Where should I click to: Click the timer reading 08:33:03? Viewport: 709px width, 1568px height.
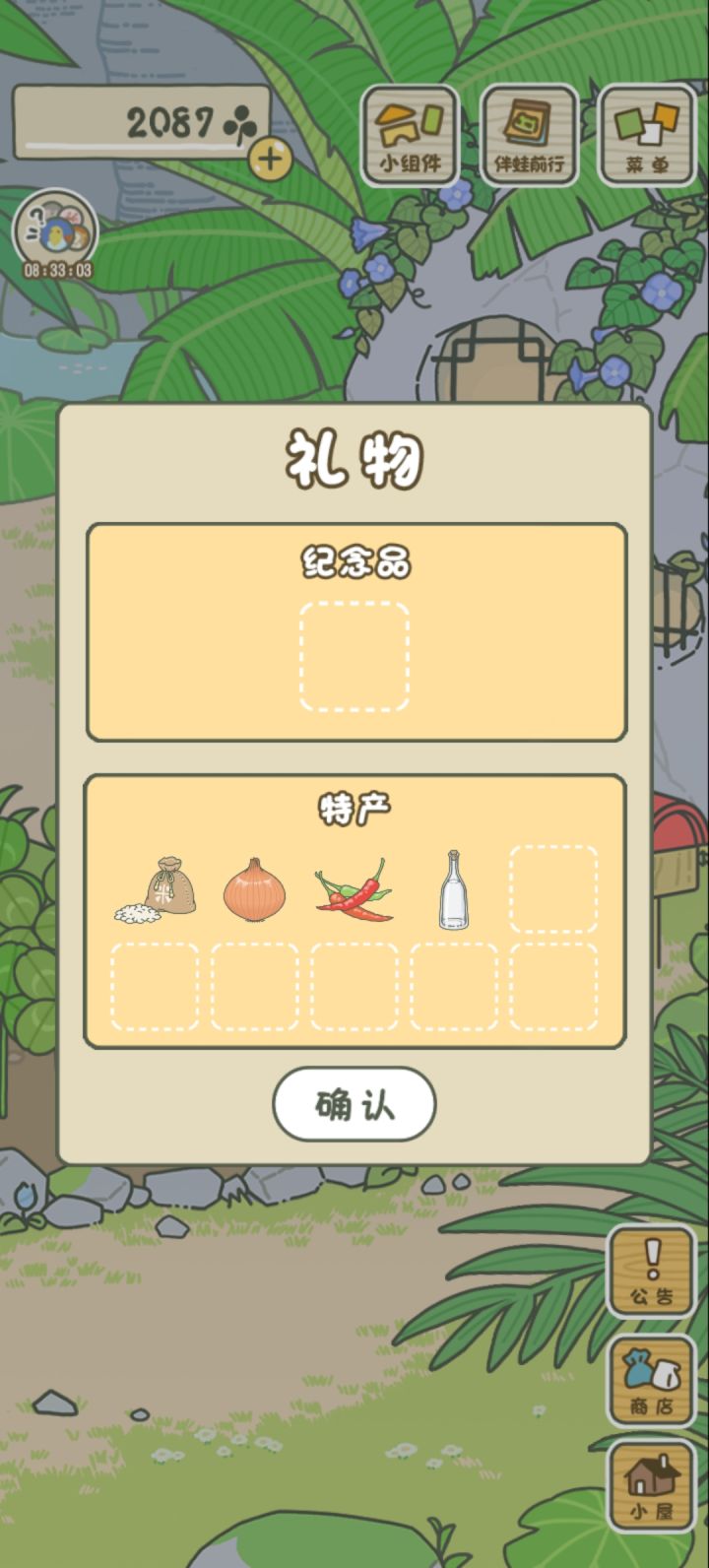point(54,268)
